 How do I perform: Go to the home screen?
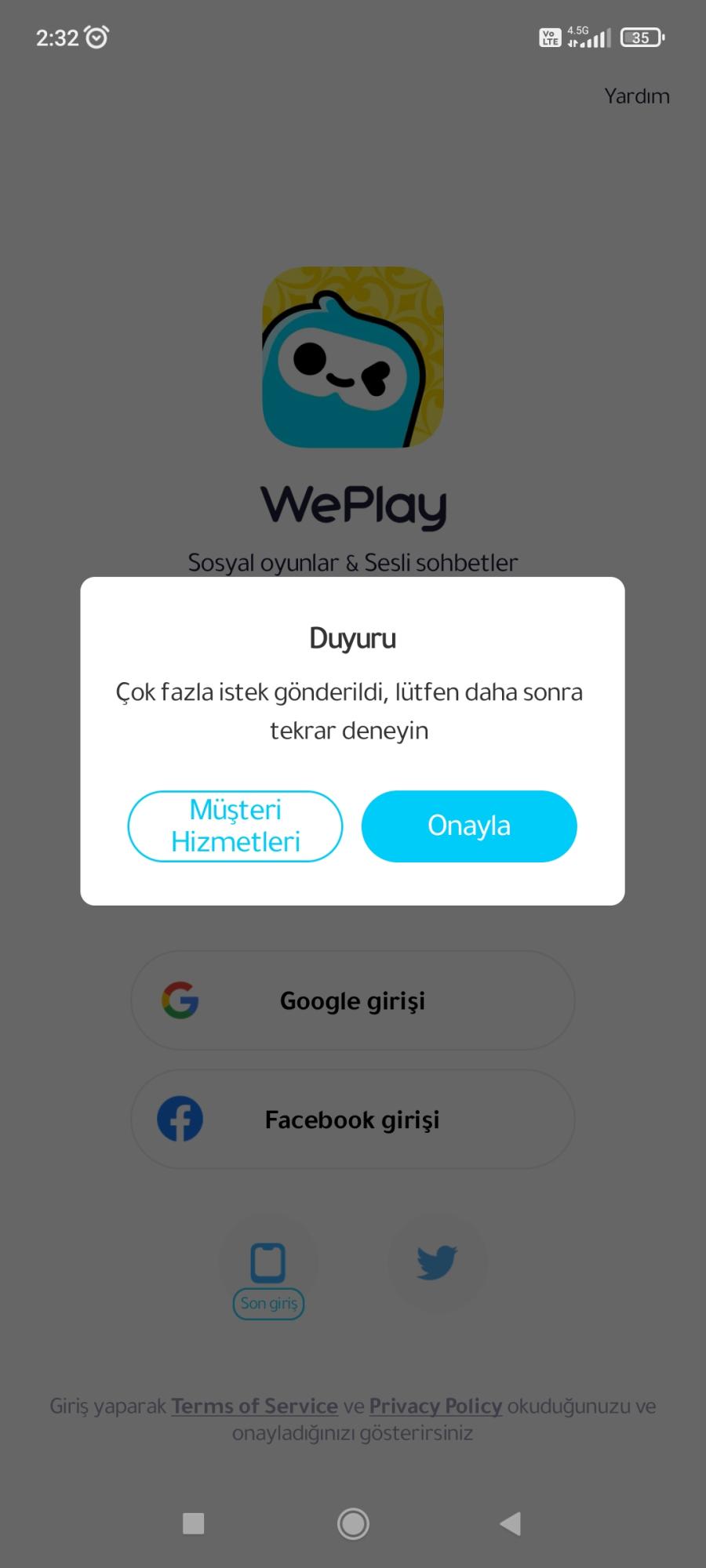click(353, 1523)
